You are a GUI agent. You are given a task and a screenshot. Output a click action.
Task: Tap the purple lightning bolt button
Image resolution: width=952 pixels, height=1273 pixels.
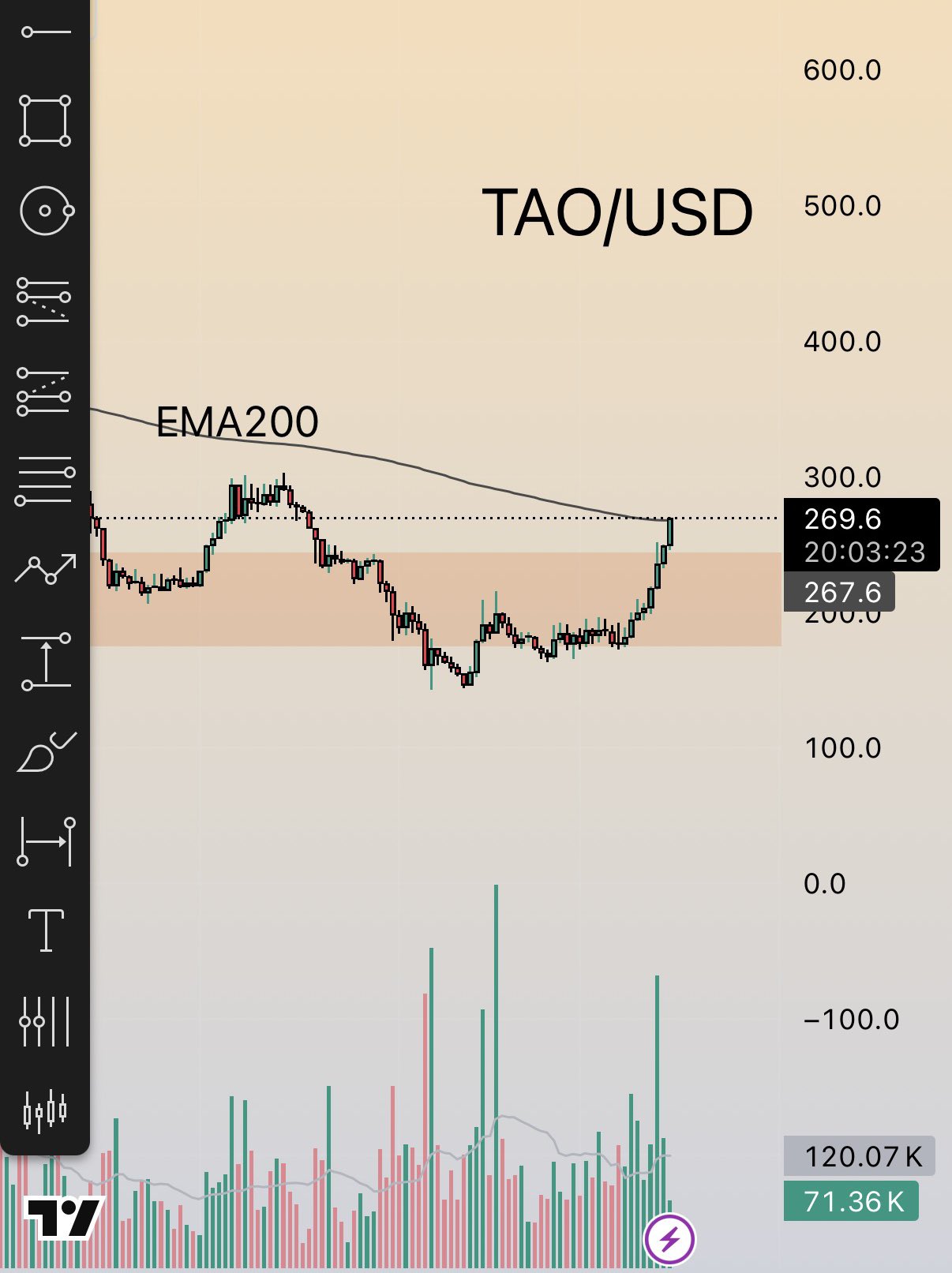tap(670, 1240)
